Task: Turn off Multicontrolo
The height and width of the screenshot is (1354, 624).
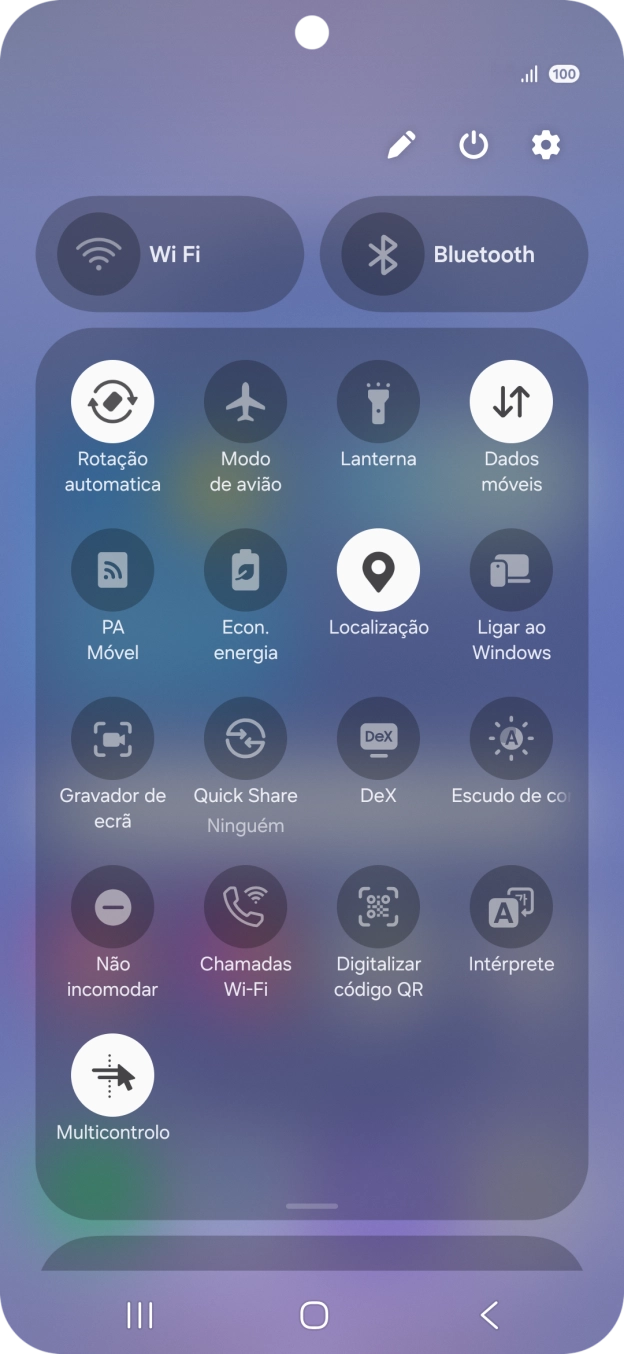Action: click(112, 1075)
